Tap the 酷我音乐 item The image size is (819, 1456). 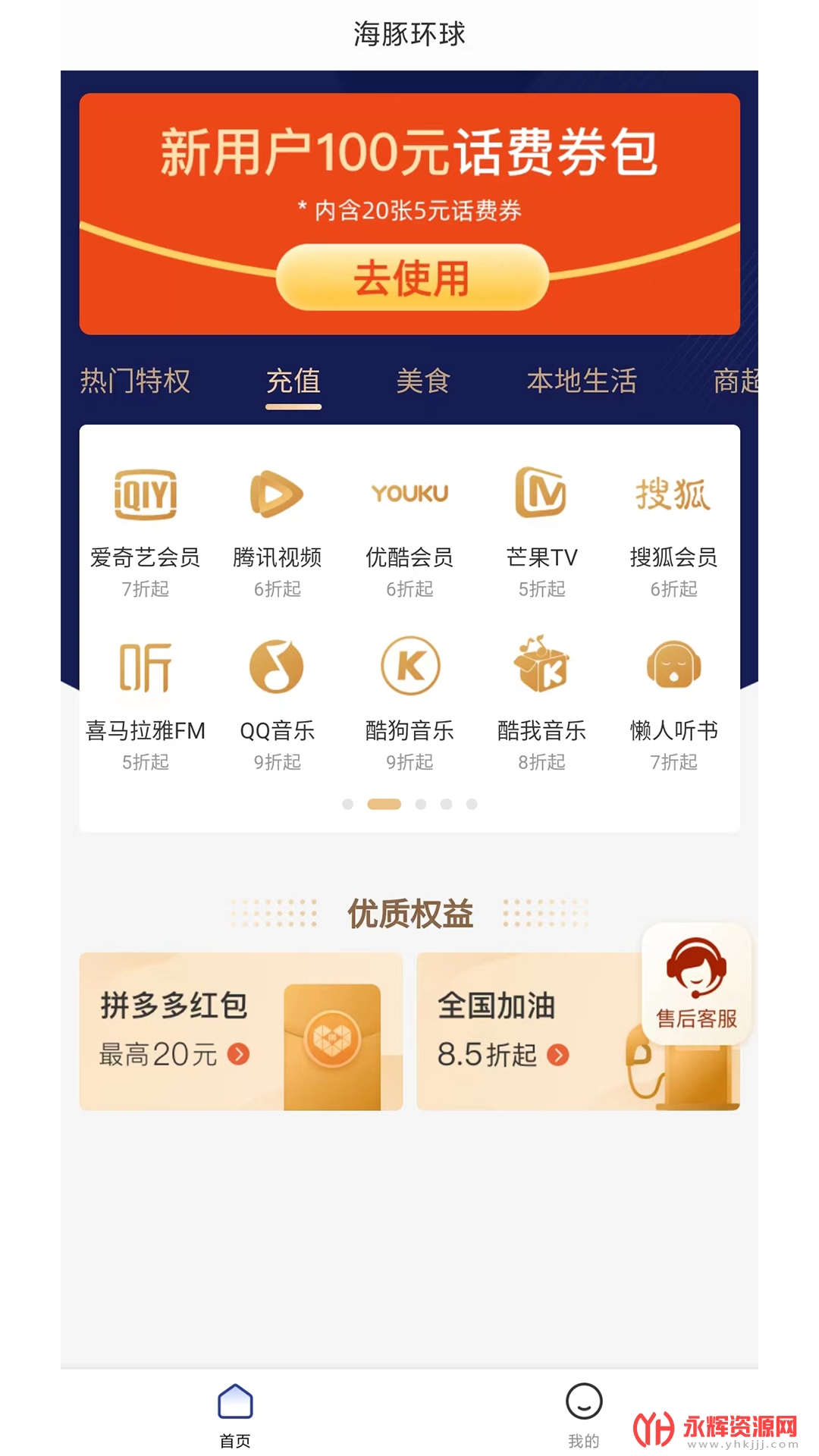(x=541, y=704)
